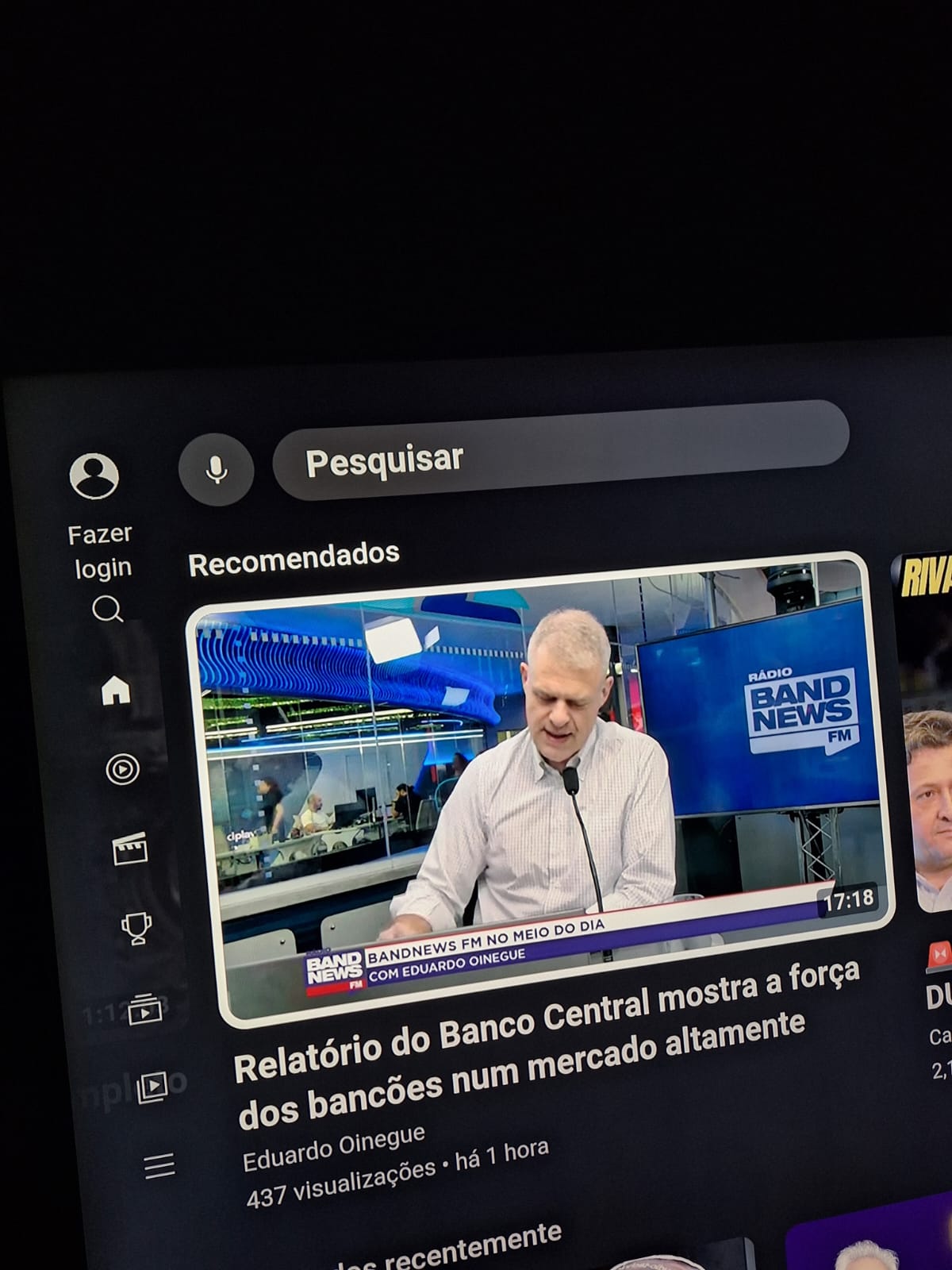Image resolution: width=952 pixels, height=1270 pixels.
Task: Open the trophy sports section
Action: pos(136,928)
